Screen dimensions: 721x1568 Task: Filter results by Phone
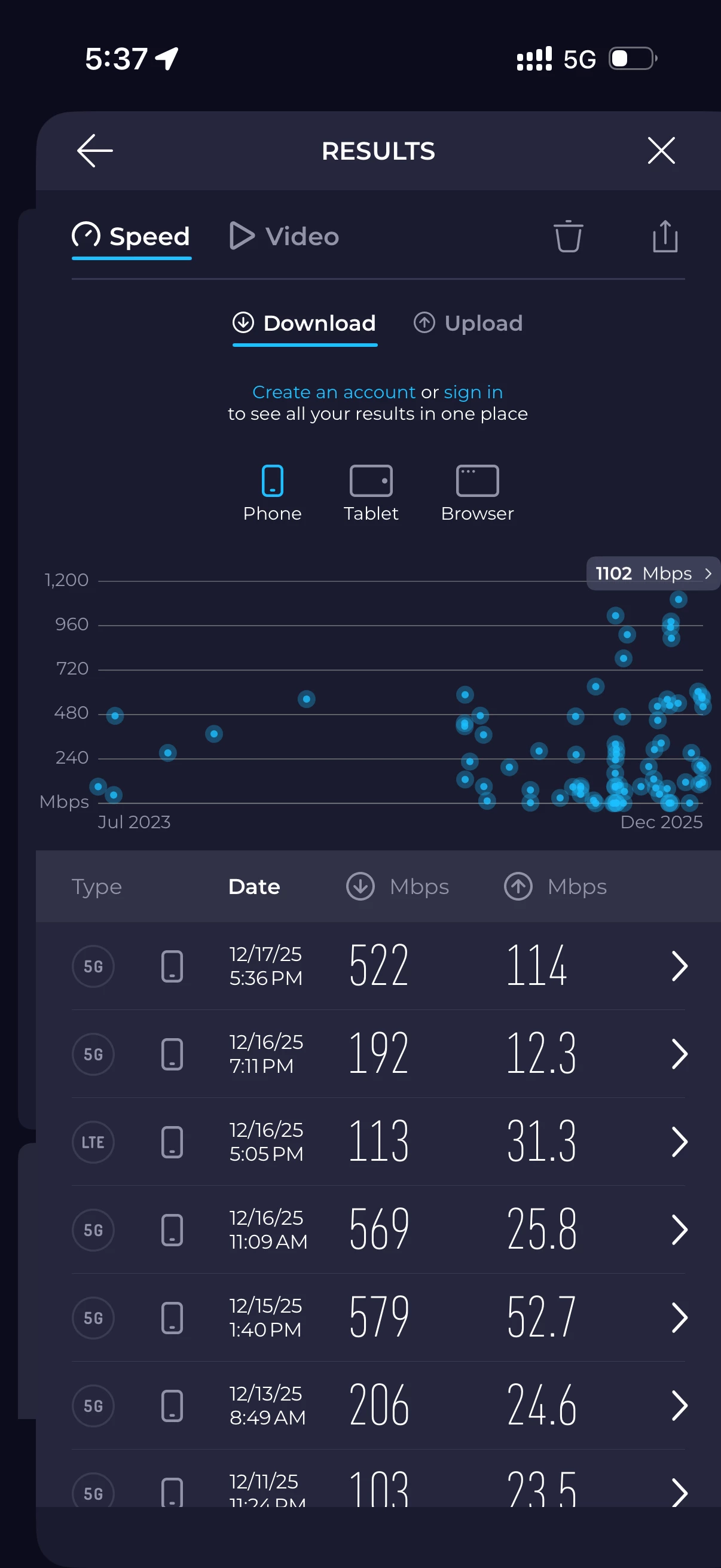click(272, 493)
